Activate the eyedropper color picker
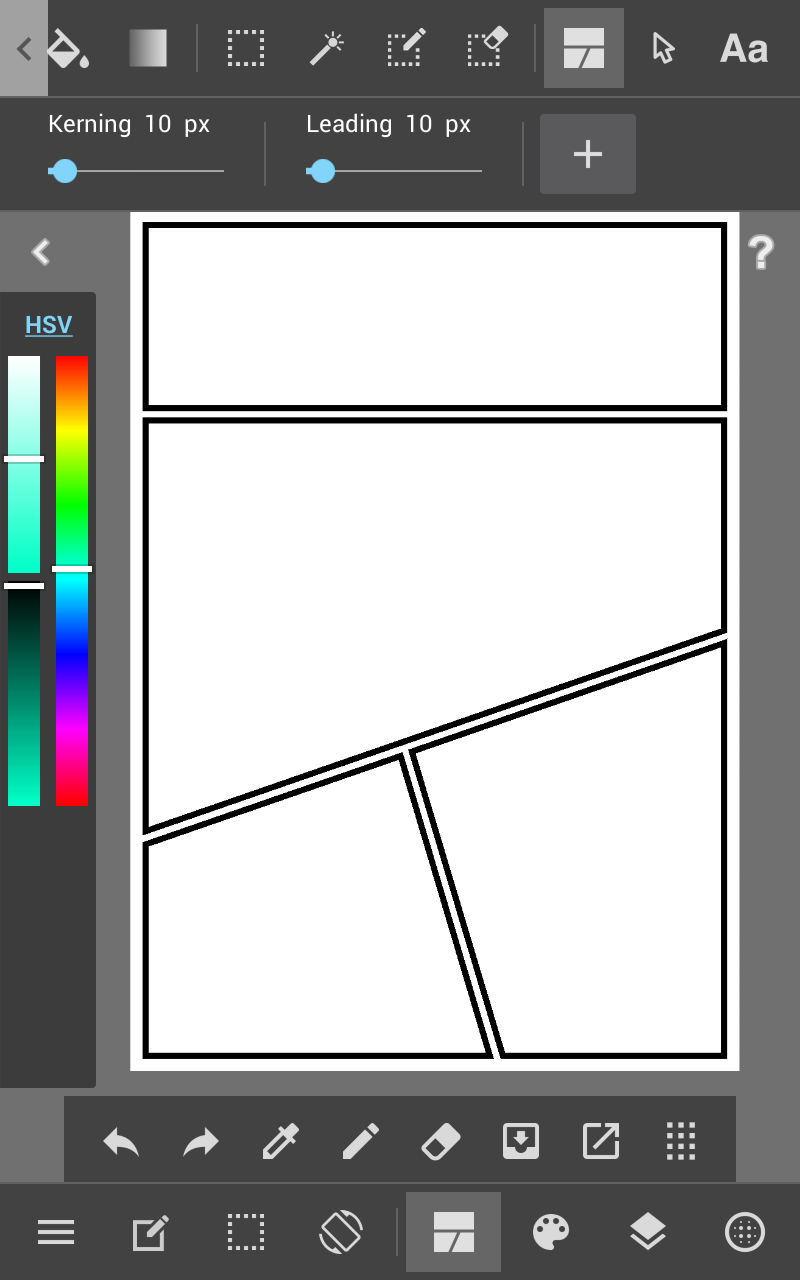The width and height of the screenshot is (800, 1280). point(280,1141)
